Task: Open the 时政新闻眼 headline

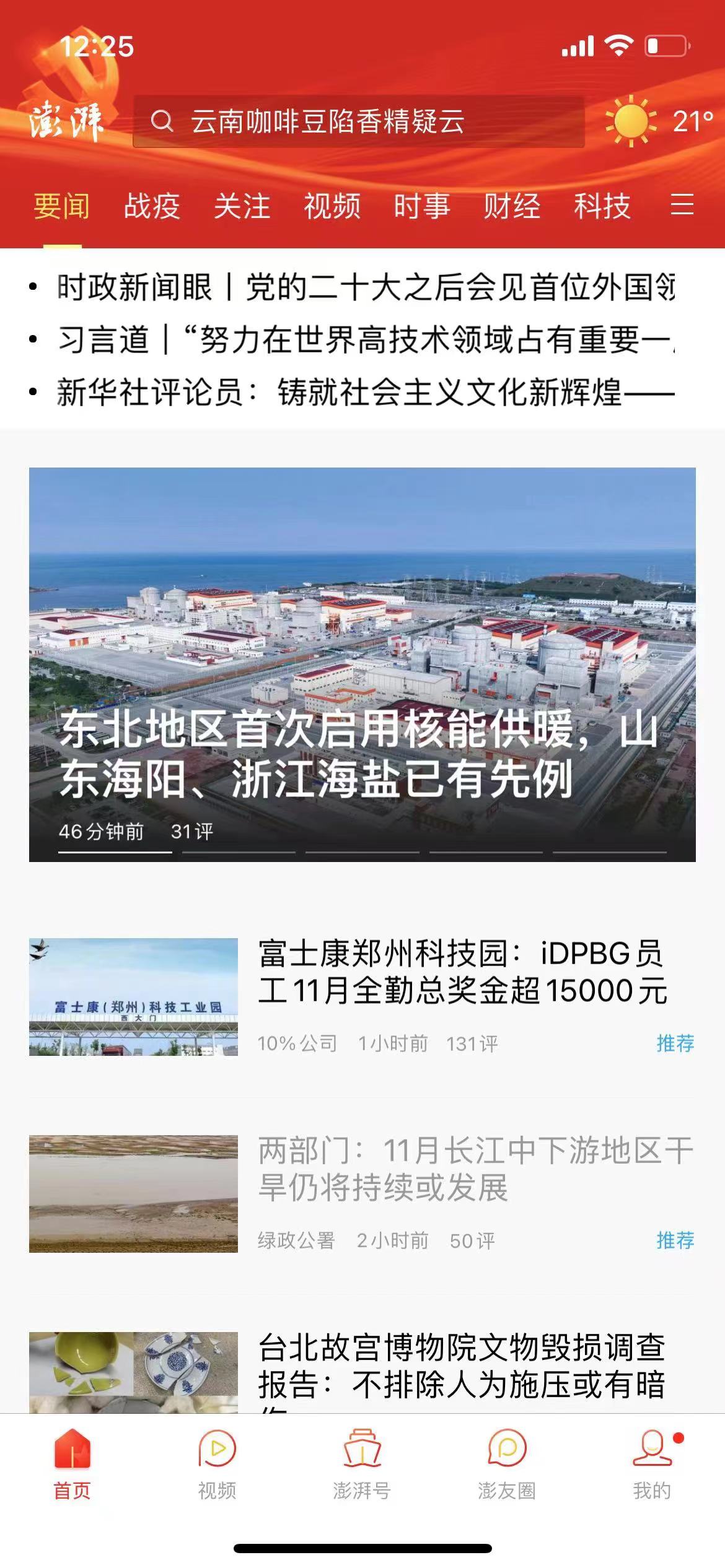Action: [366, 287]
